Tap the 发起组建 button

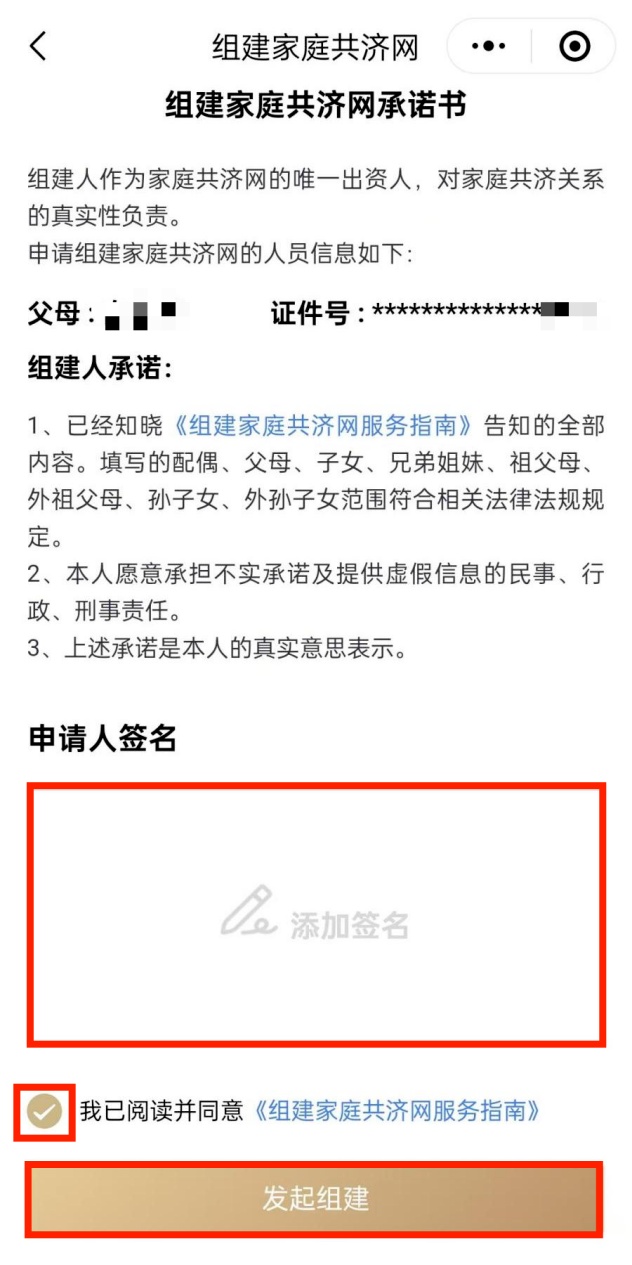click(x=315, y=1198)
